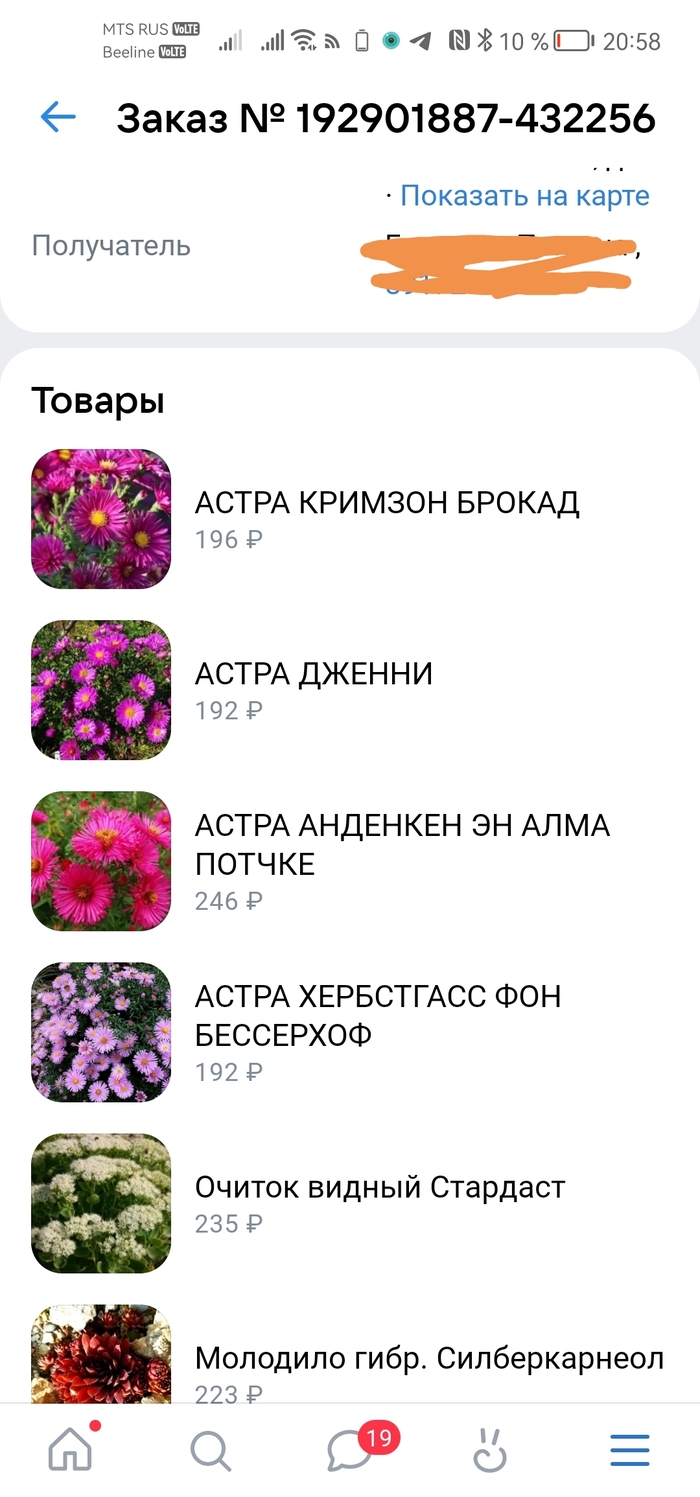Open messages tab with 19 unread
700x1497 pixels.
point(352,1449)
